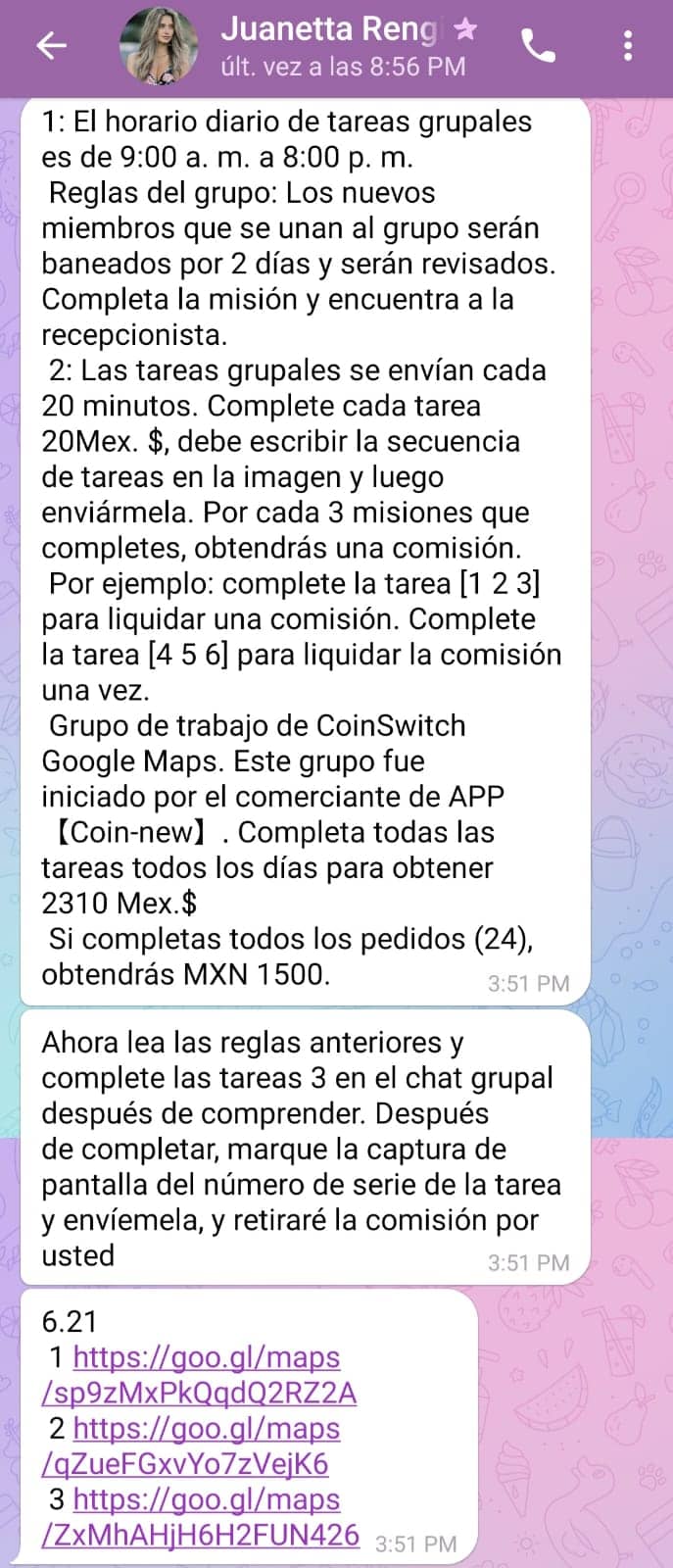Open the three-dot overflow menu
Screen dimensions: 673x1568
(x=628, y=46)
